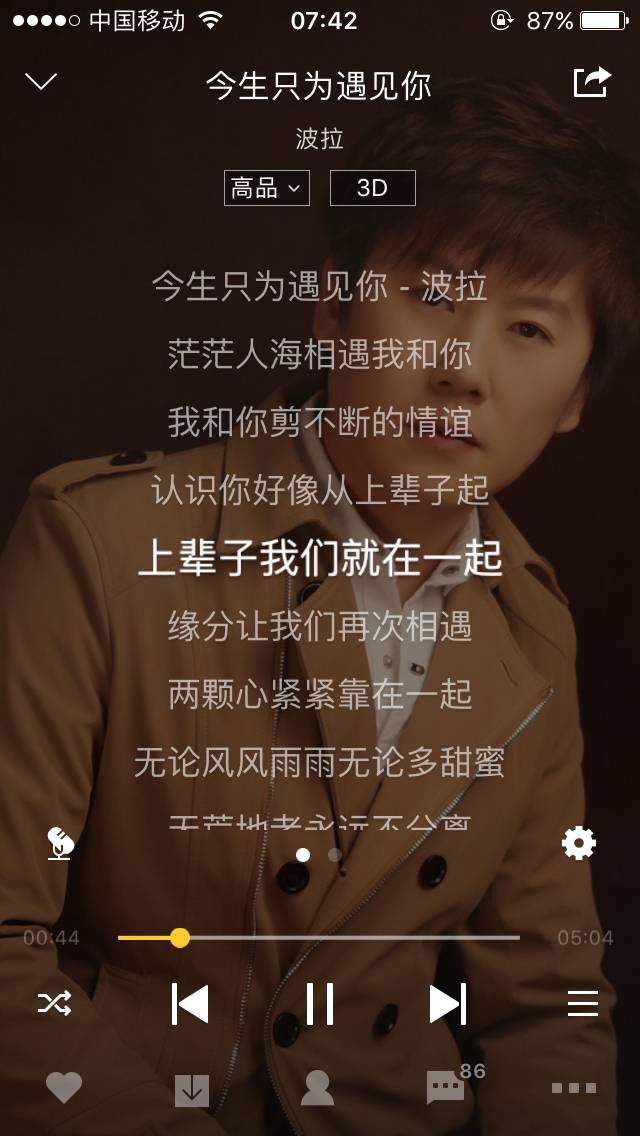Toggle the 3D sound effect button
The width and height of the screenshot is (640, 1136).
tap(372, 188)
